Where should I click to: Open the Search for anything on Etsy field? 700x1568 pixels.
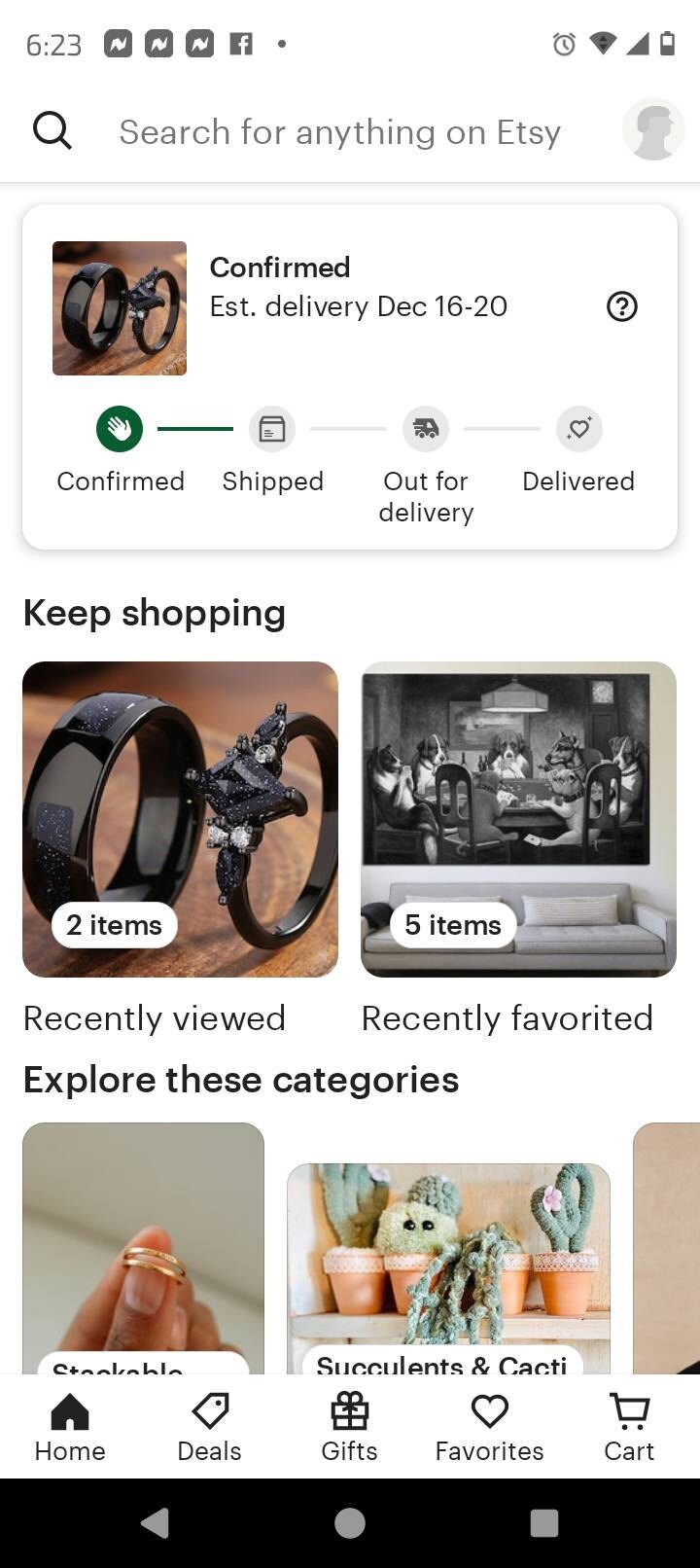pyautogui.click(x=339, y=131)
